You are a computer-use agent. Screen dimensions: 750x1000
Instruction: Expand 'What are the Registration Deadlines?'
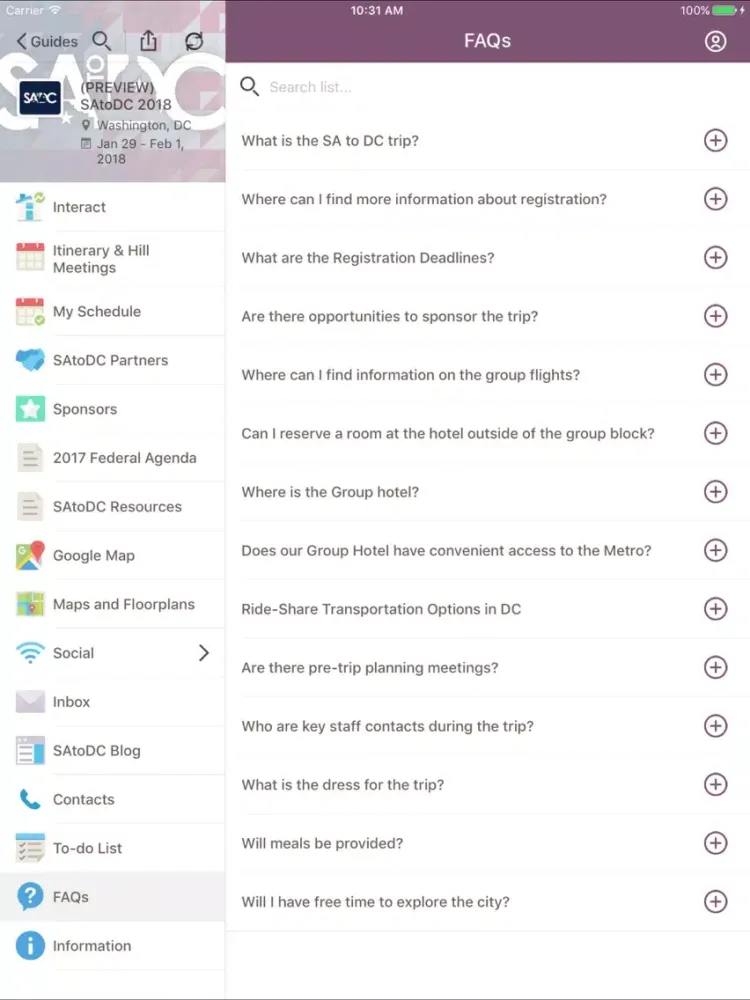click(x=715, y=258)
